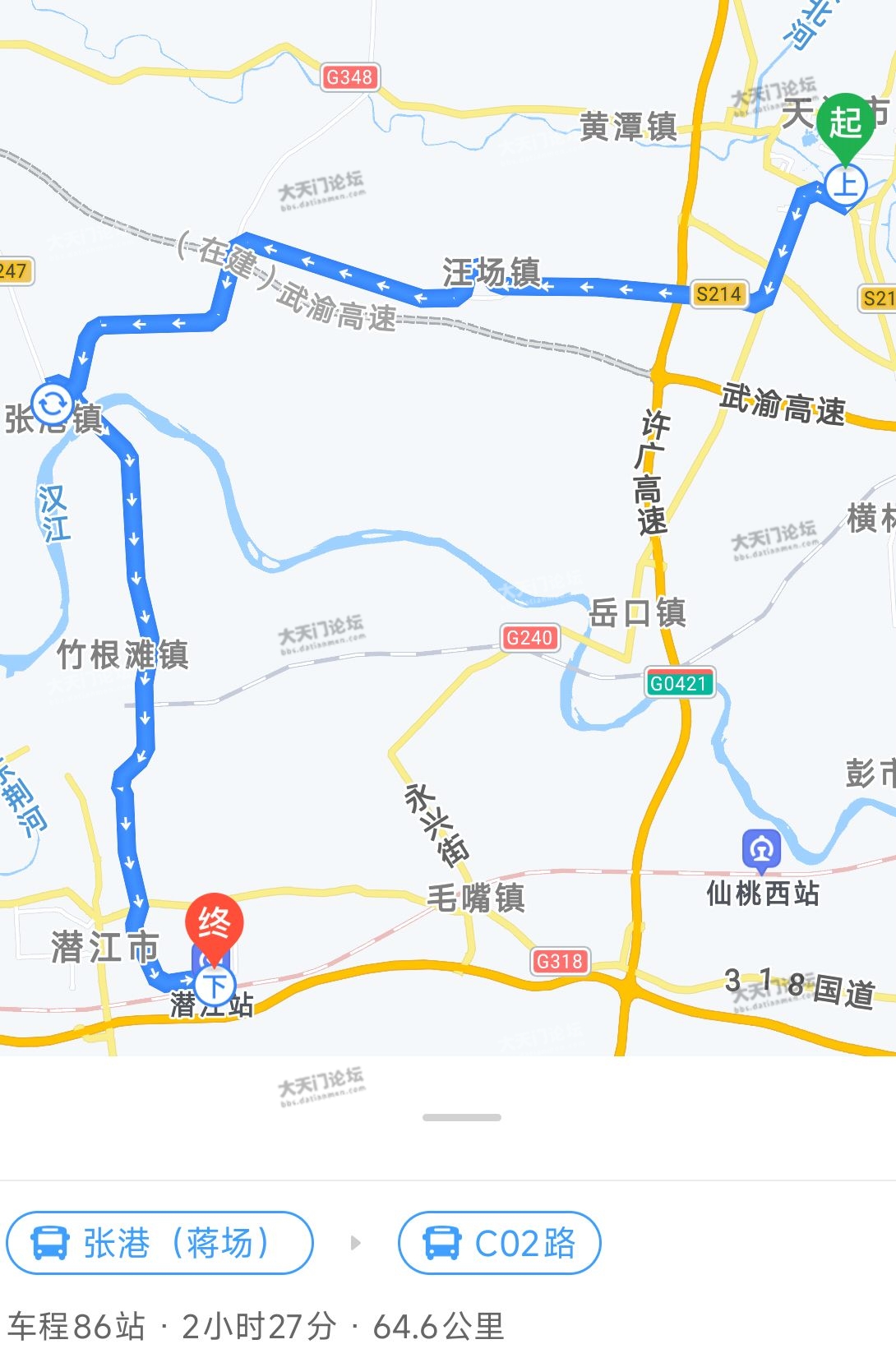Tap the 下 alighting stop marker
The image size is (896, 1358).
tap(215, 984)
